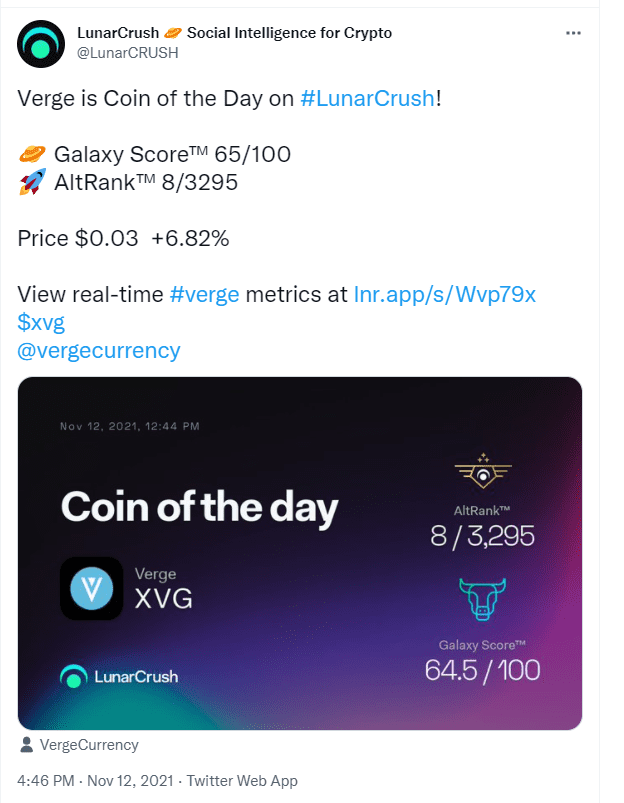Visit the @vergecurrency mention

click(99, 350)
